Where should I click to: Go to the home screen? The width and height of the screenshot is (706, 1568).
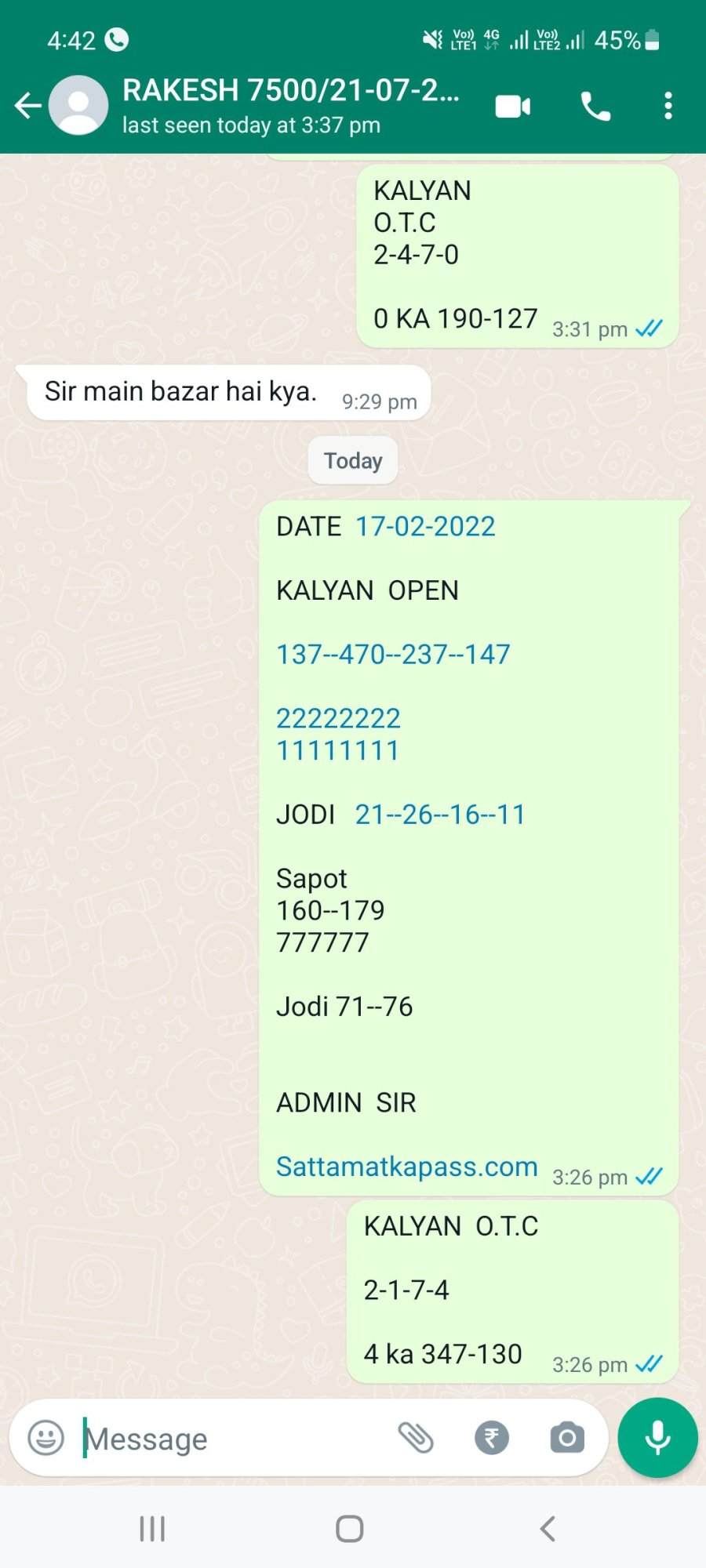[x=350, y=1528]
